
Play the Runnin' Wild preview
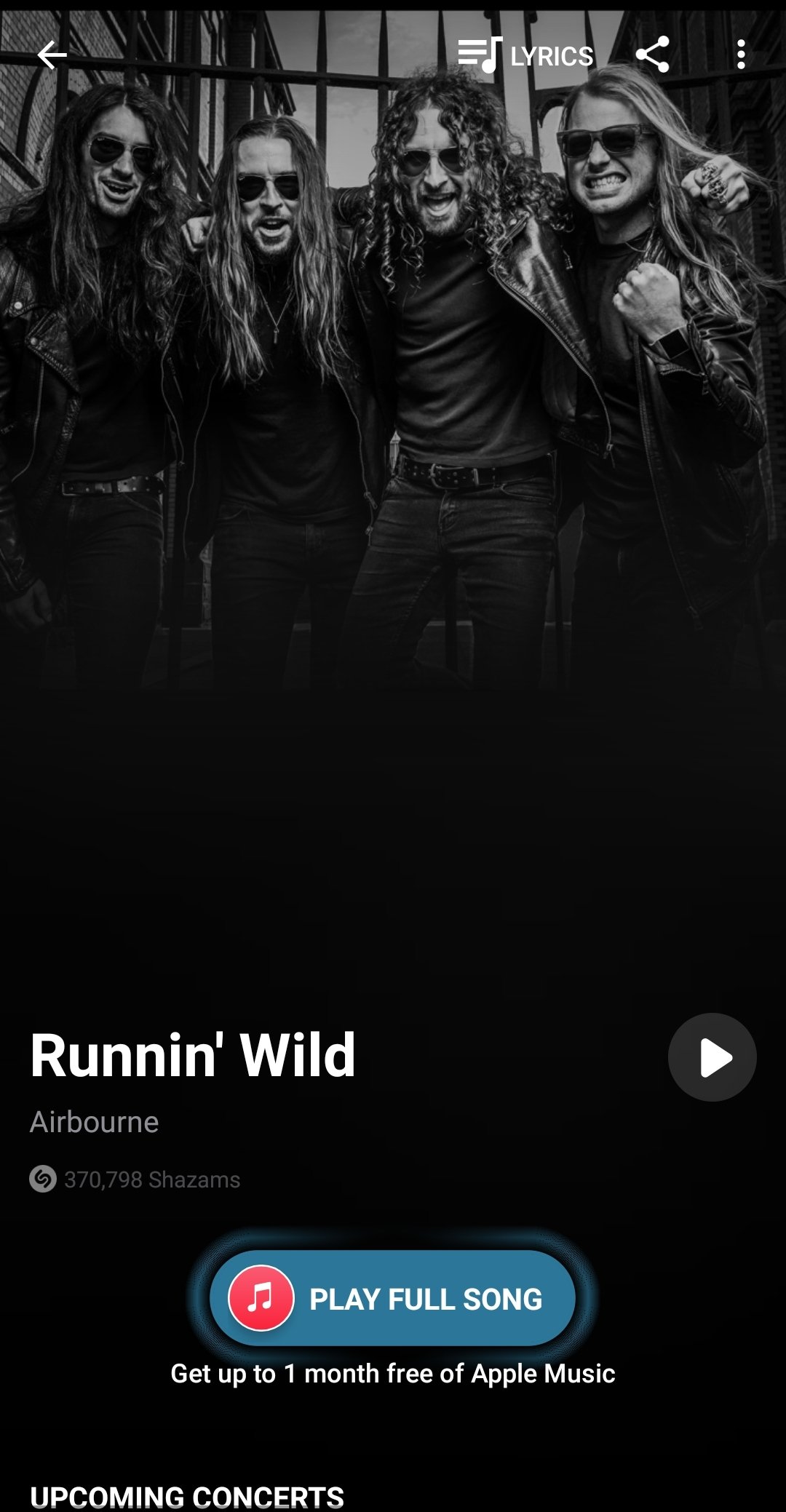(x=712, y=1057)
